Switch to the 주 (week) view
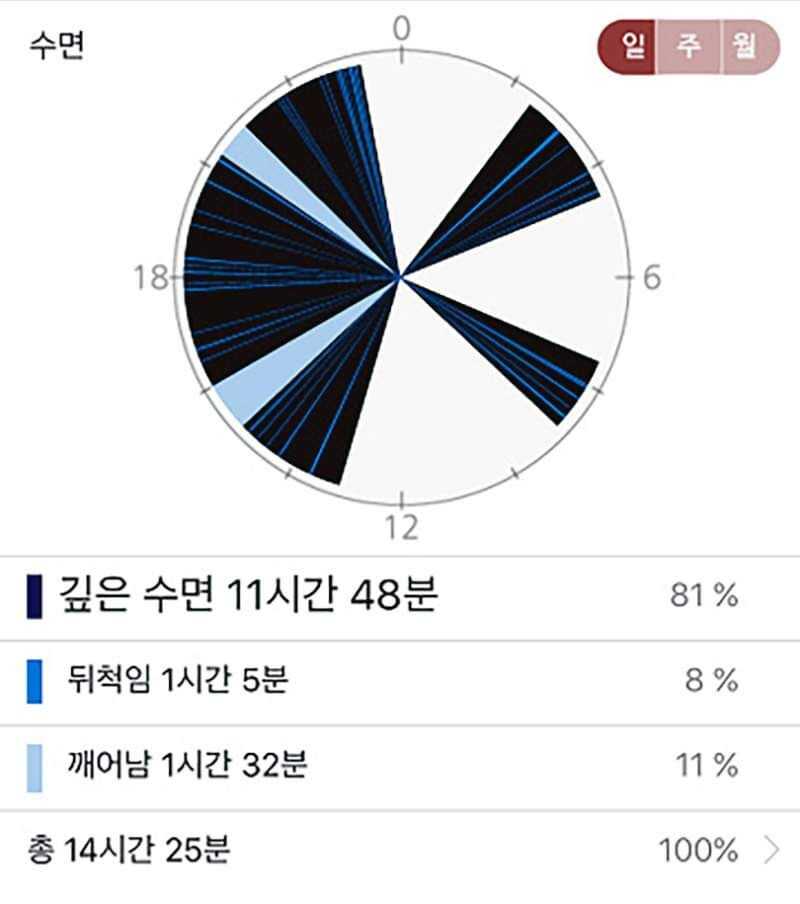This screenshot has width=800, height=904. 689,47
